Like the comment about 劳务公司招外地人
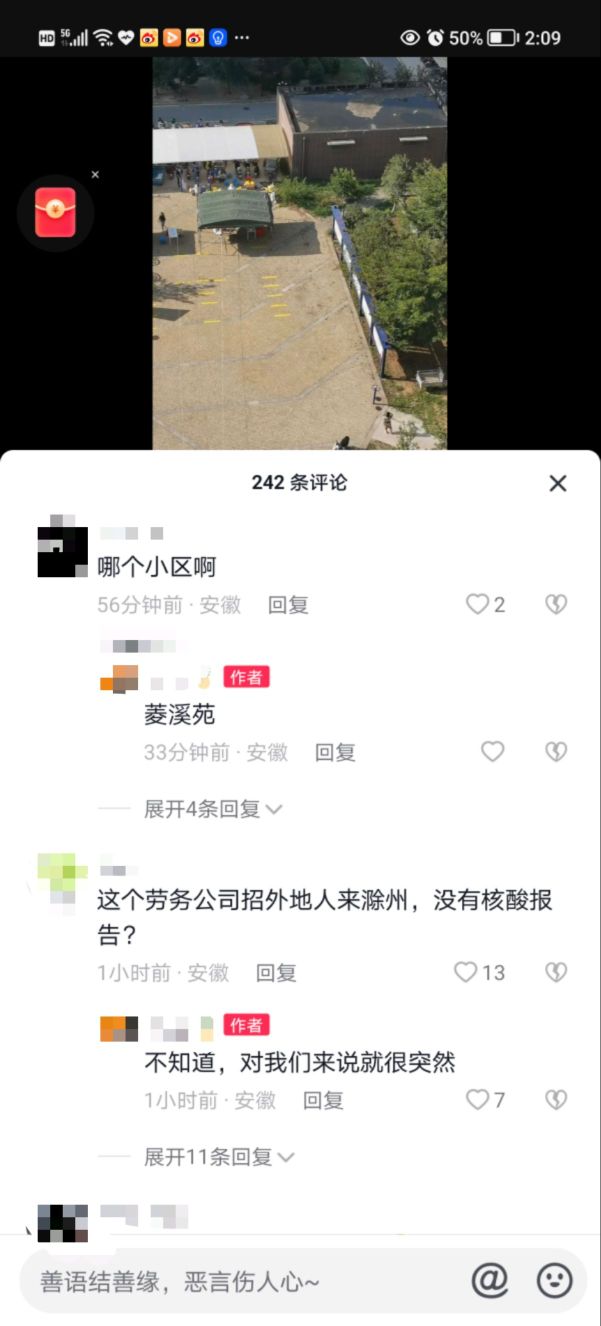 [x=466, y=972]
